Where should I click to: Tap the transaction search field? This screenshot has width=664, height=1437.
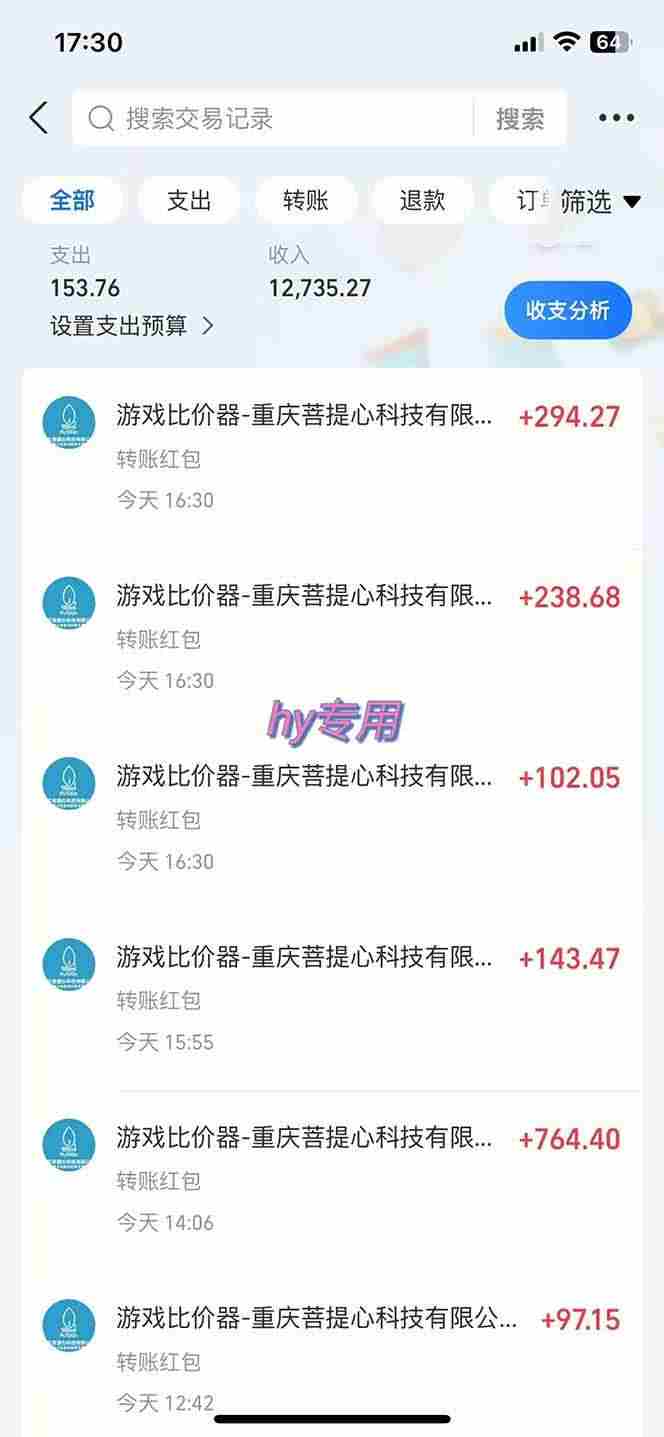(270, 118)
